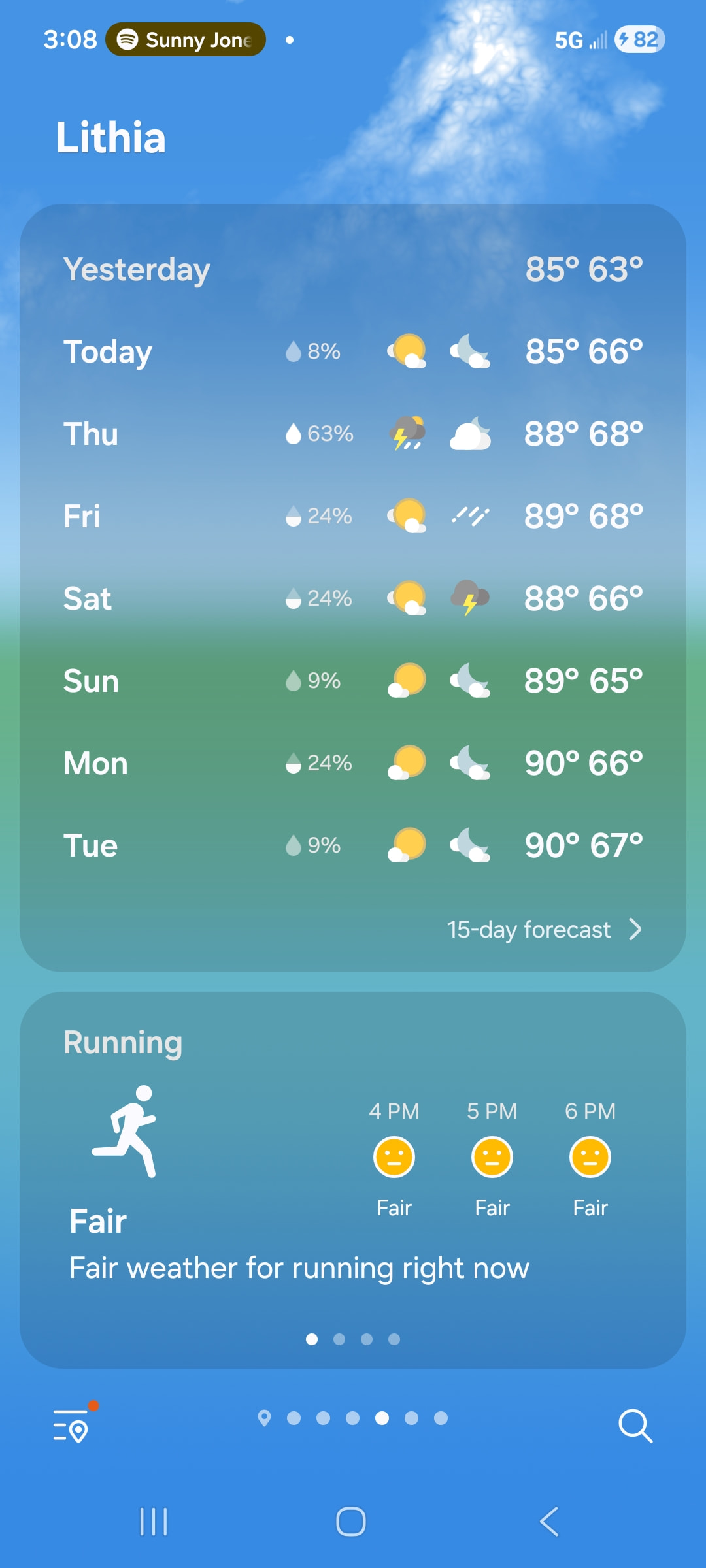The height and width of the screenshot is (1568, 706).
Task: Open the locations list icon
Action: click(72, 1424)
